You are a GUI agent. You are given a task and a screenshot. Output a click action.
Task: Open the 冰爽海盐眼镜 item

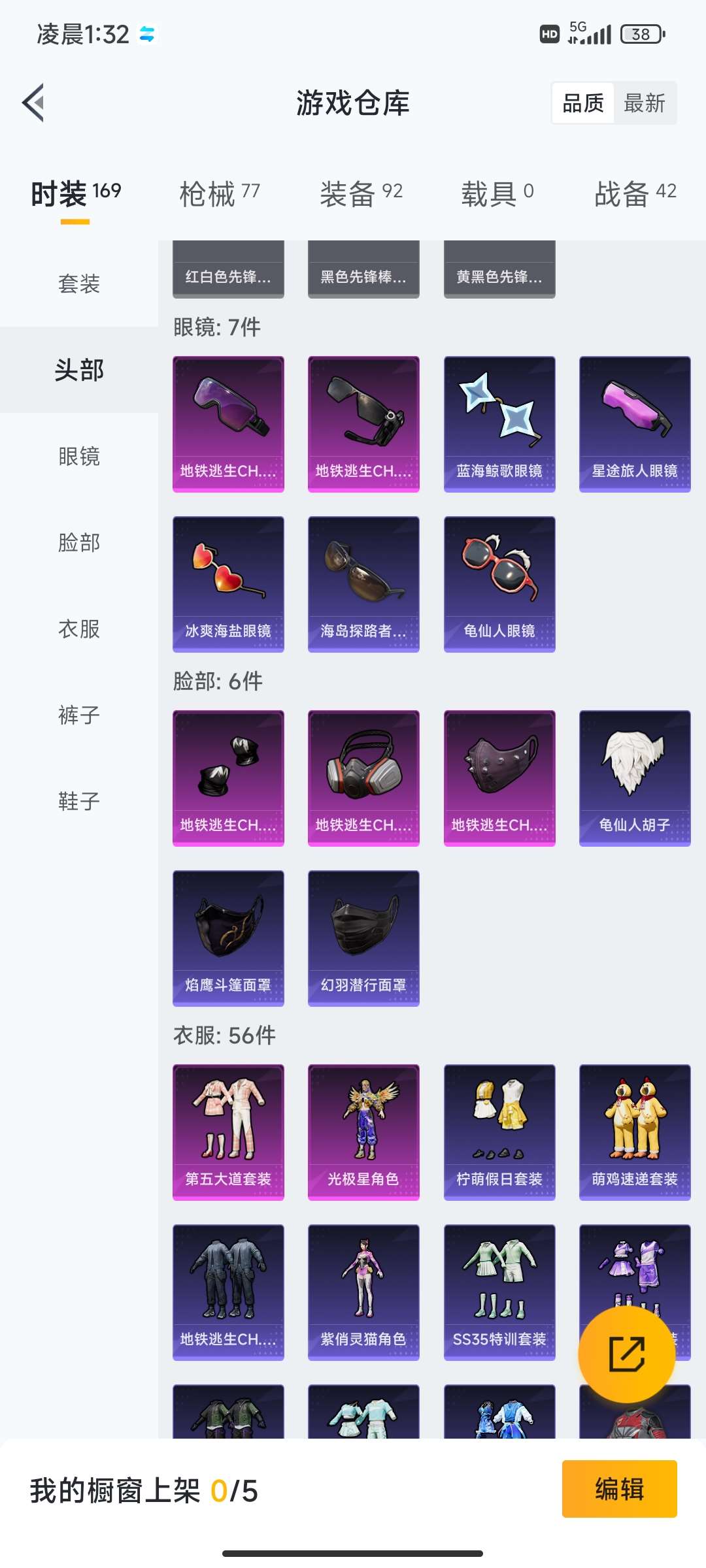point(228,583)
